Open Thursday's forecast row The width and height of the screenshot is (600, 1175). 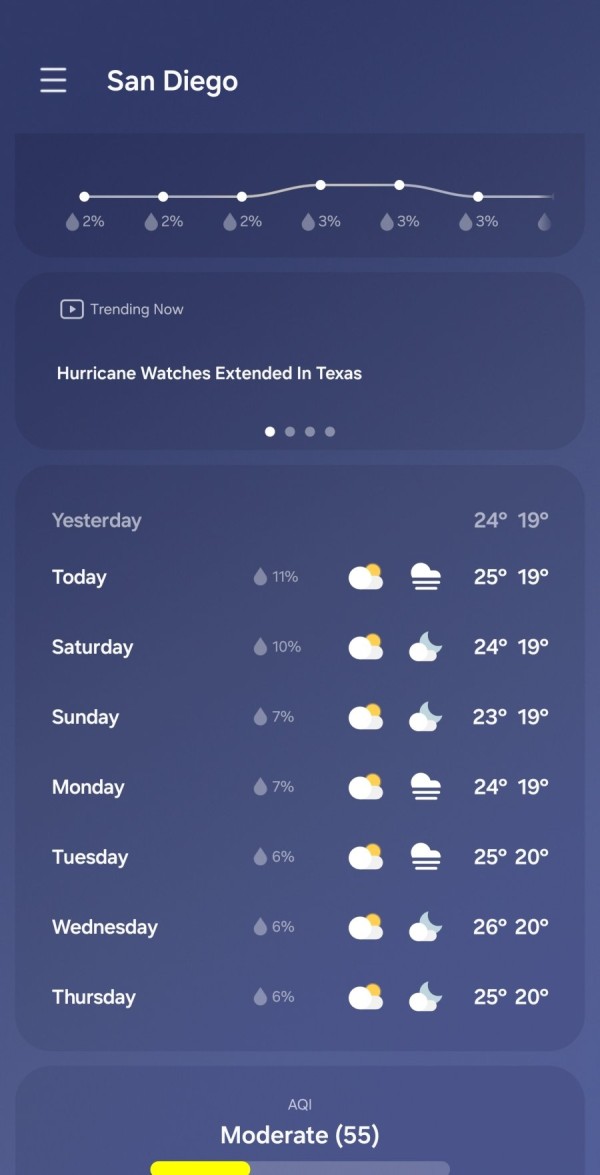[300, 997]
